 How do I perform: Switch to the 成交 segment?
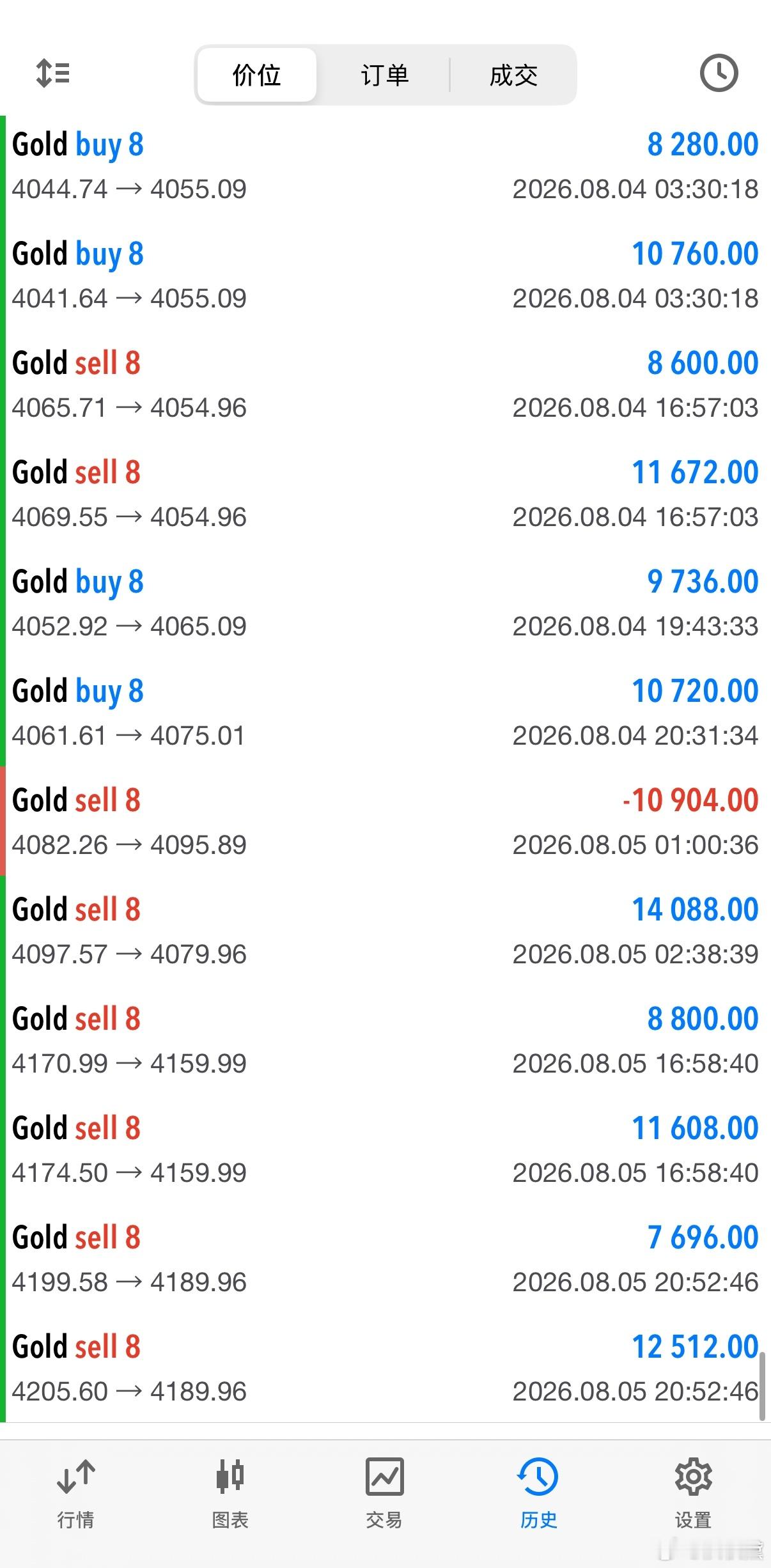(513, 75)
